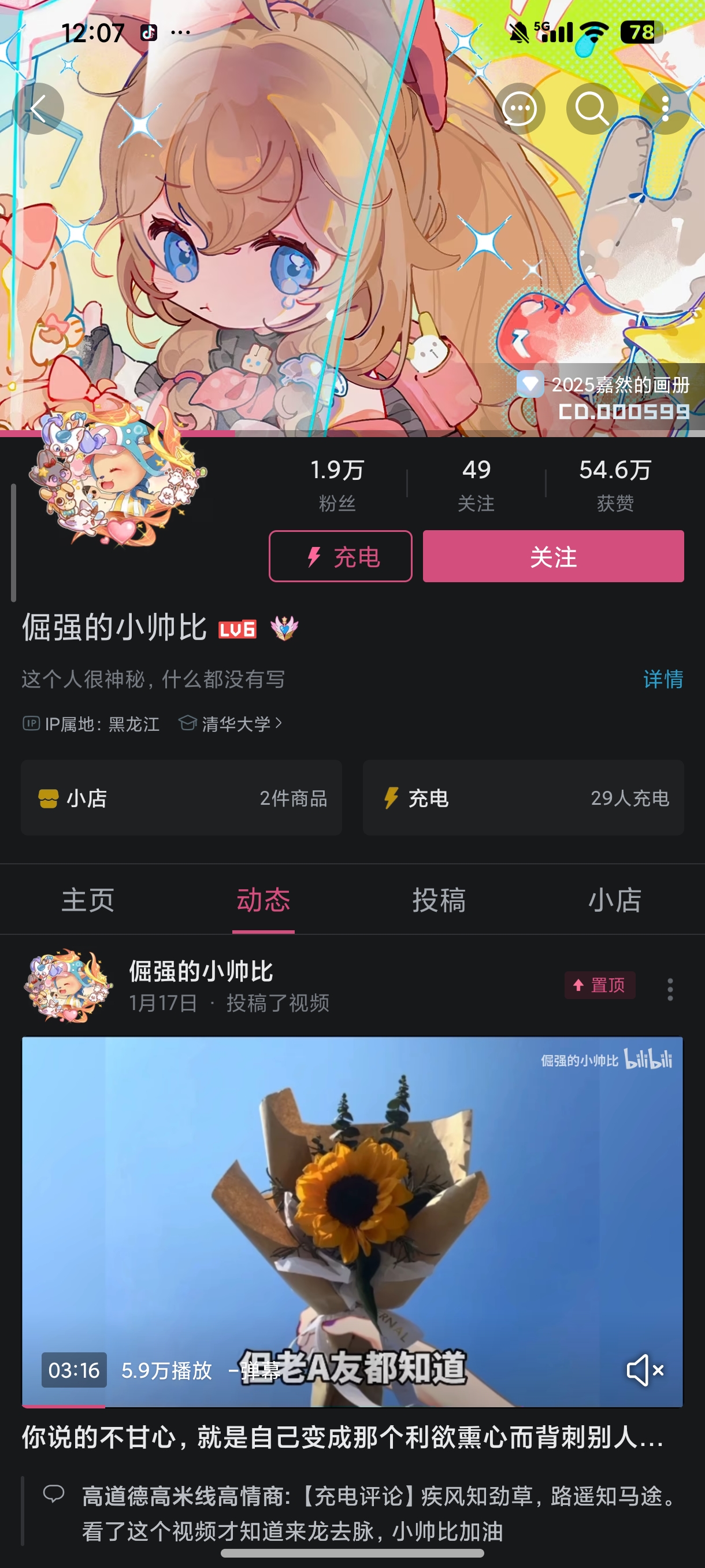This screenshot has width=705, height=1568.
Task: Tap the 关注 follow button
Action: (553, 556)
